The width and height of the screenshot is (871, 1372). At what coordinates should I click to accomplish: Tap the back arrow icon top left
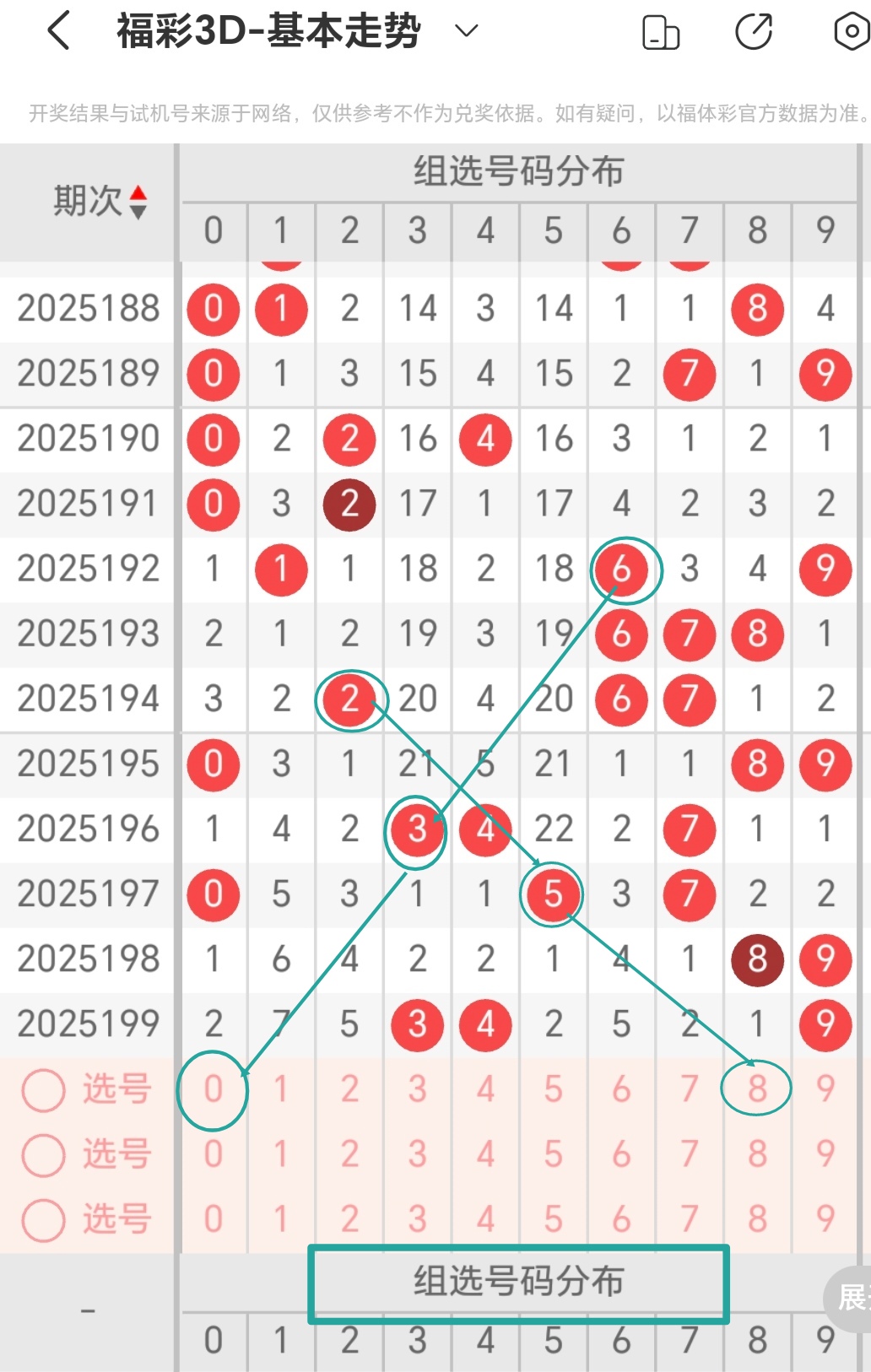[x=56, y=30]
